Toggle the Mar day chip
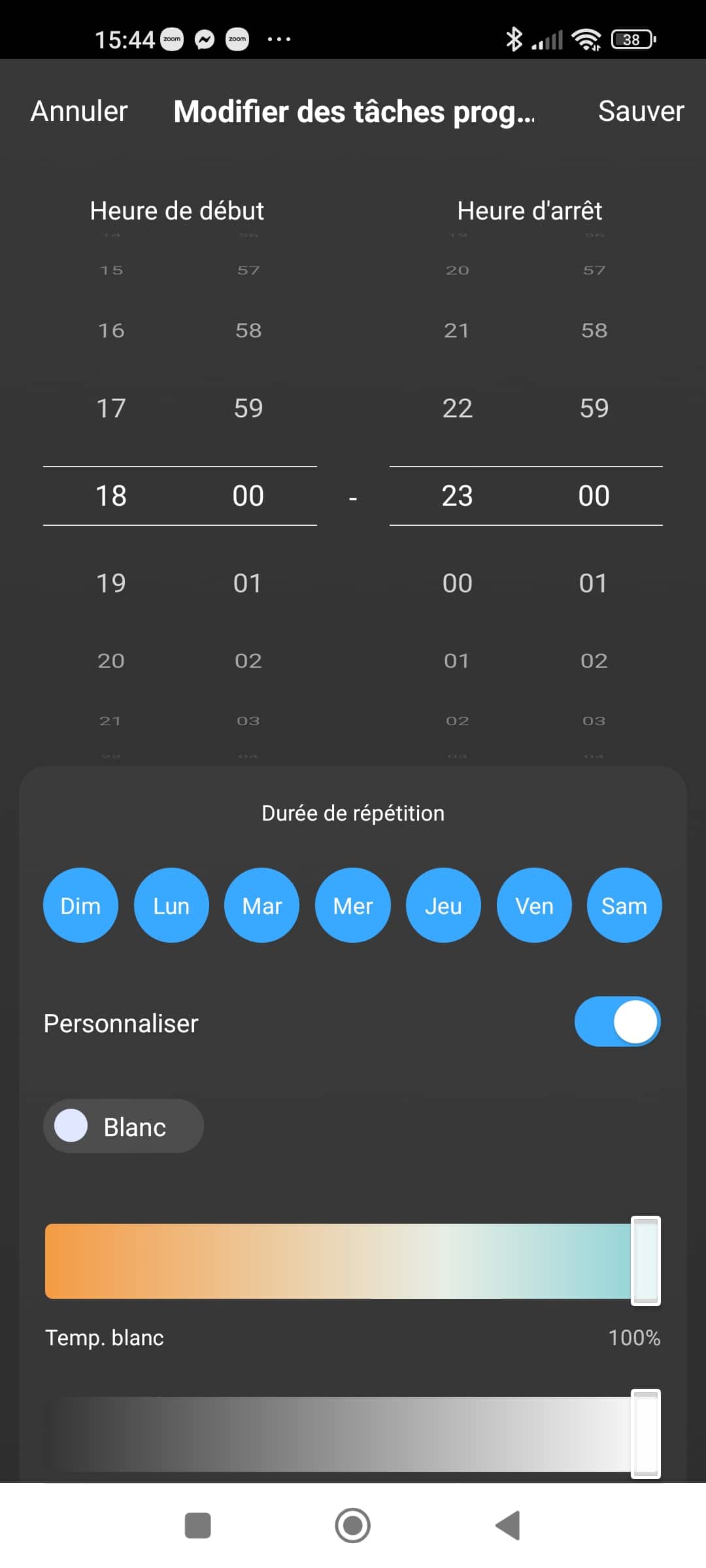706x1568 pixels. point(262,906)
